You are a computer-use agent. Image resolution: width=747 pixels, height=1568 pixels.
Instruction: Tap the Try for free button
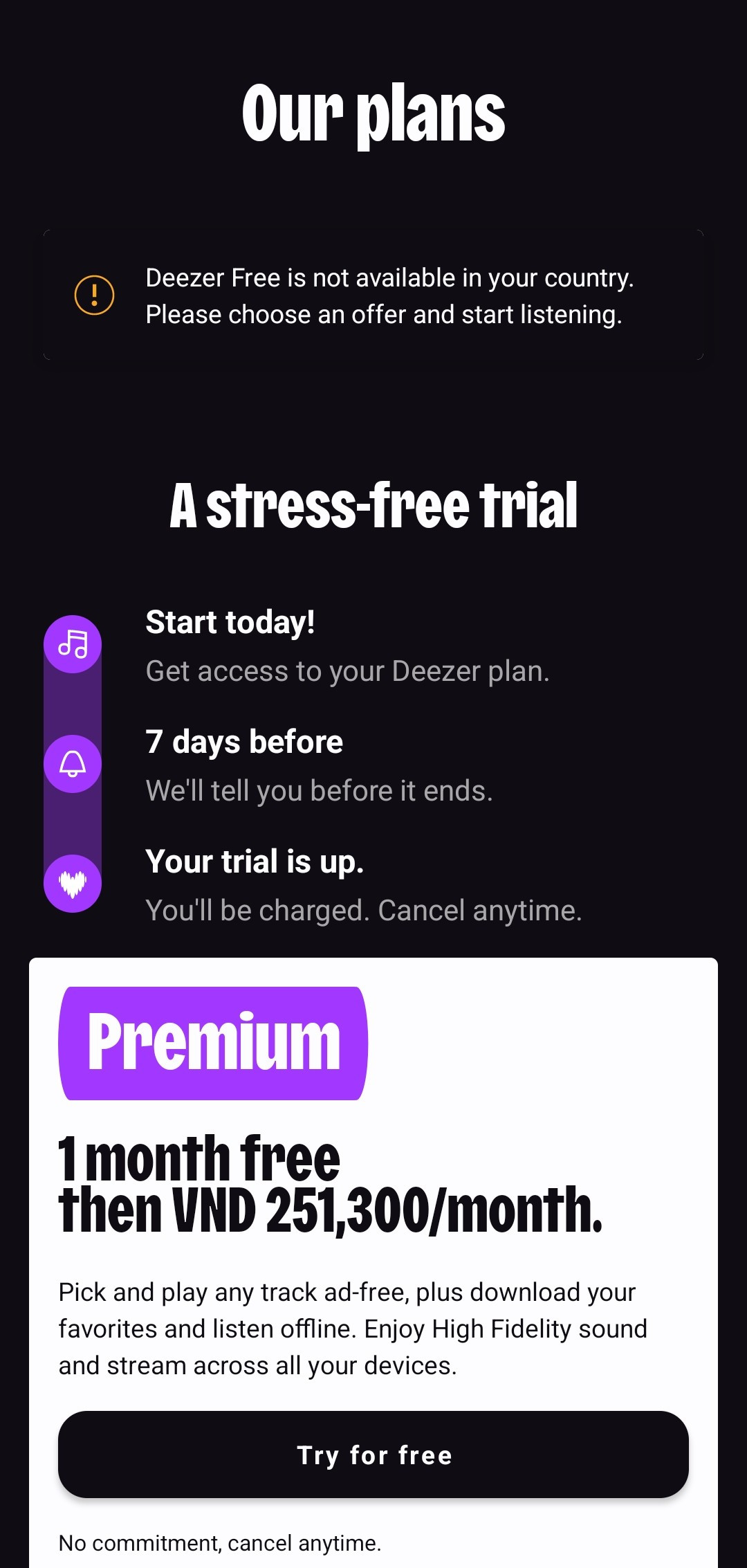(x=373, y=1455)
